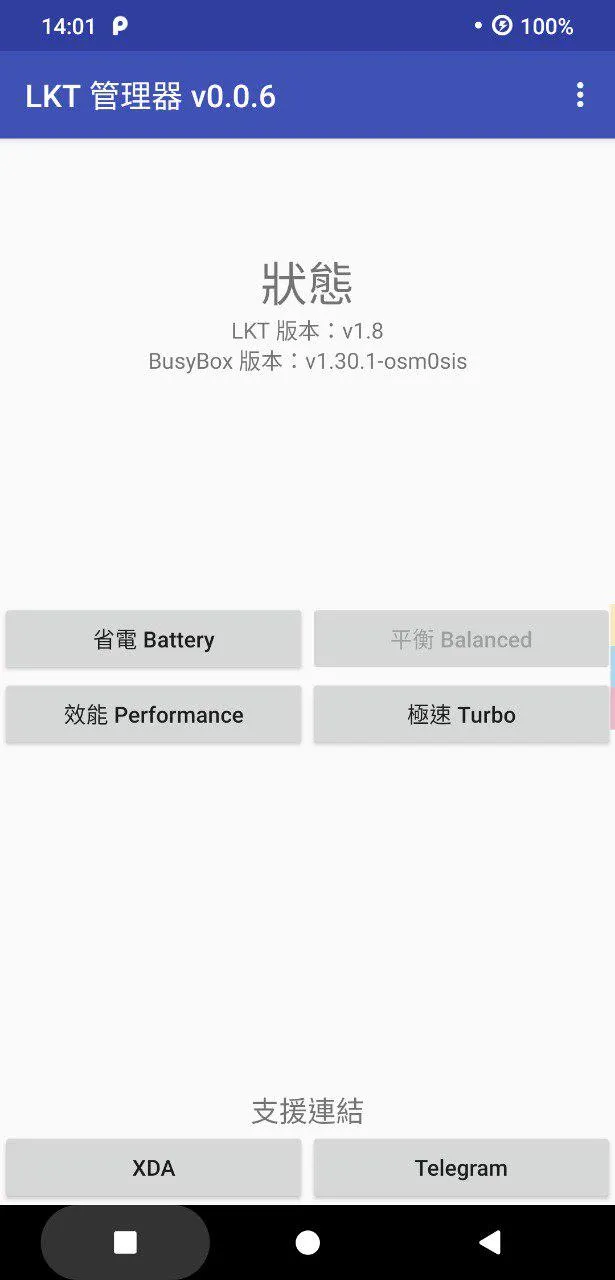Open the Telegram support link
Image resolution: width=615 pixels, height=1280 pixels.
461,1168
